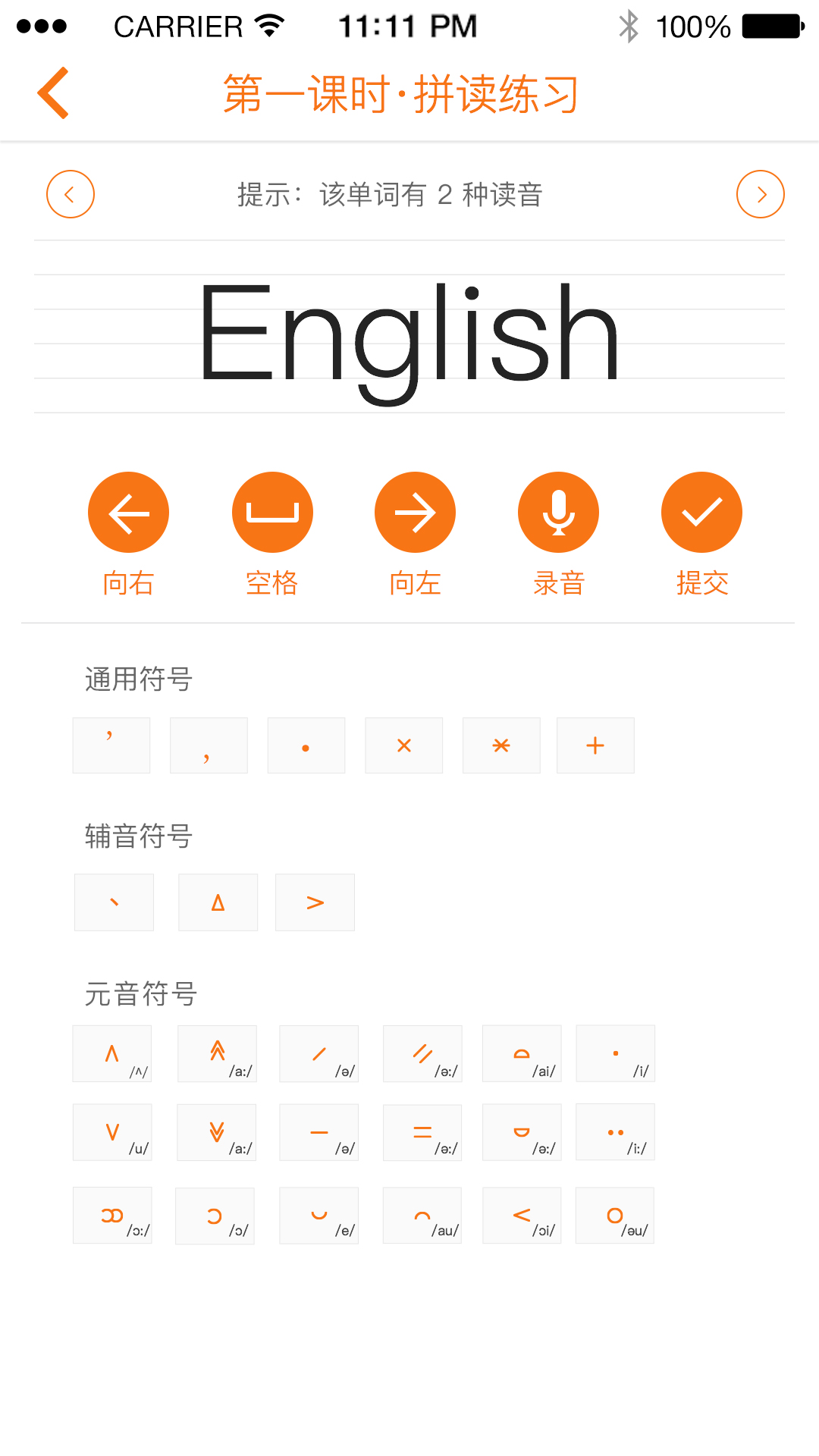Insert the /i:/ vowel symbol
819x1456 pixels.
coord(615,1133)
